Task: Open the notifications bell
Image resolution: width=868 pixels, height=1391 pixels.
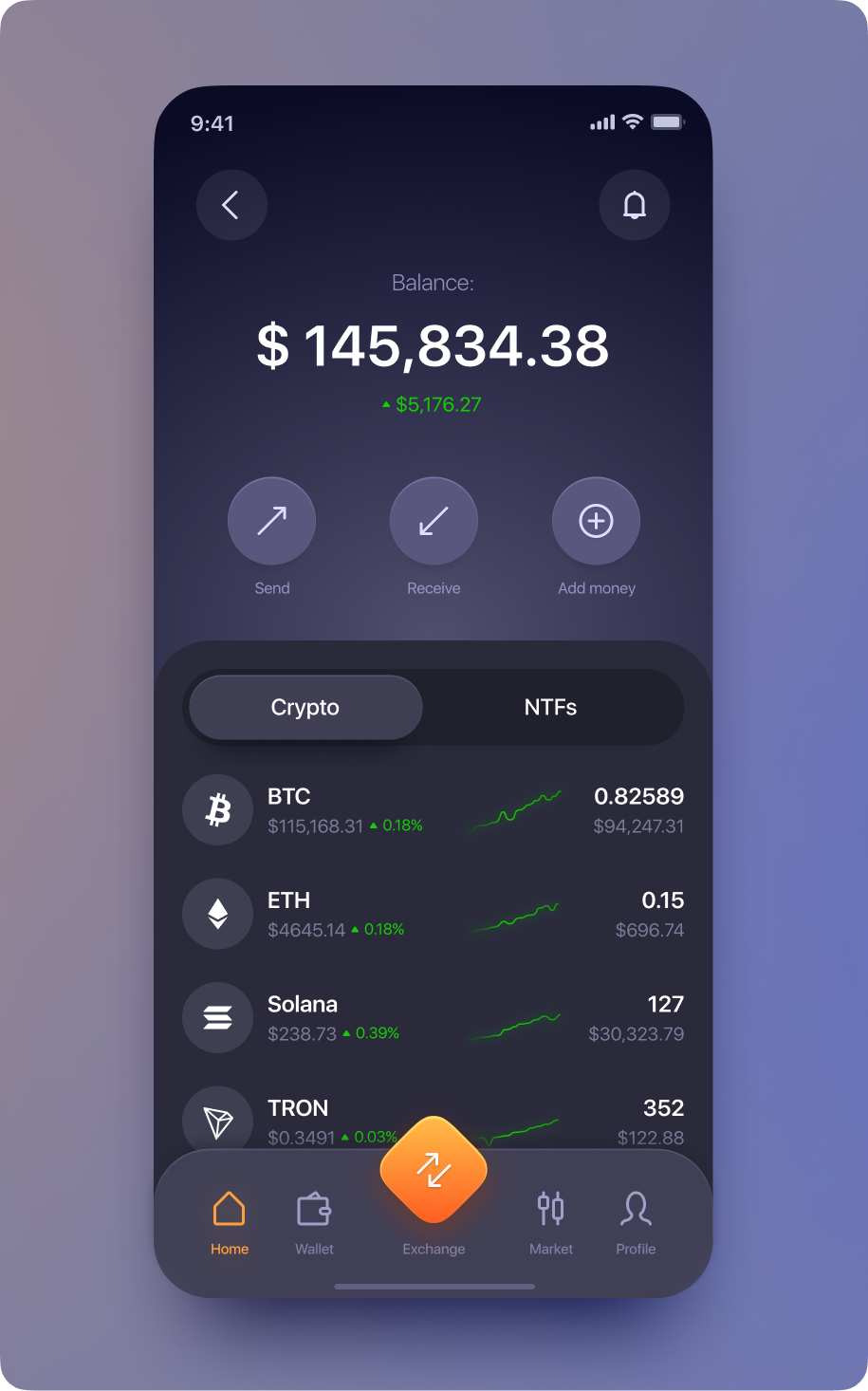Action: pyautogui.click(x=634, y=205)
